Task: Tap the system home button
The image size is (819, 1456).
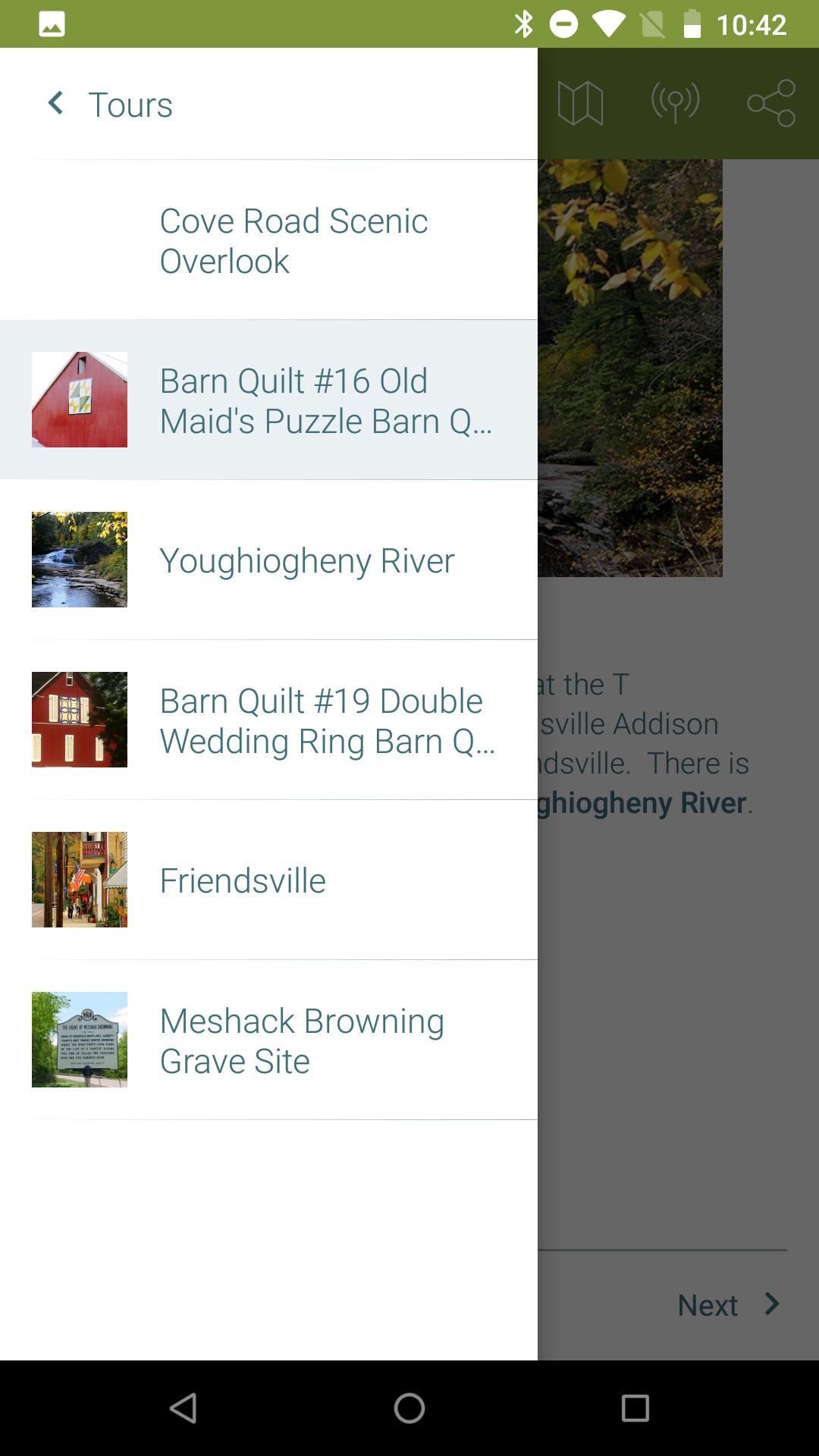Action: pos(409,1408)
